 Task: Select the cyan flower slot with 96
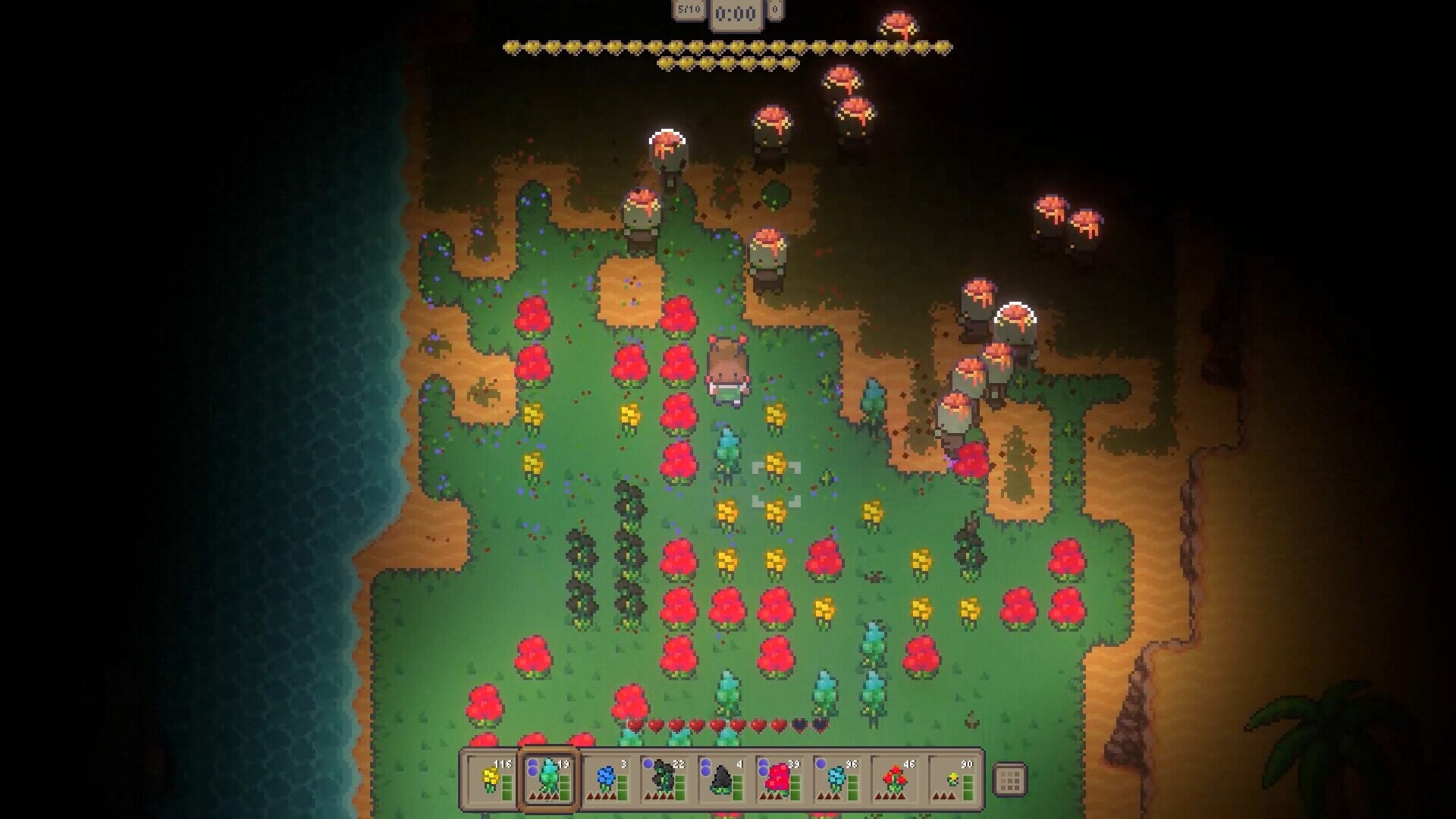(836, 780)
